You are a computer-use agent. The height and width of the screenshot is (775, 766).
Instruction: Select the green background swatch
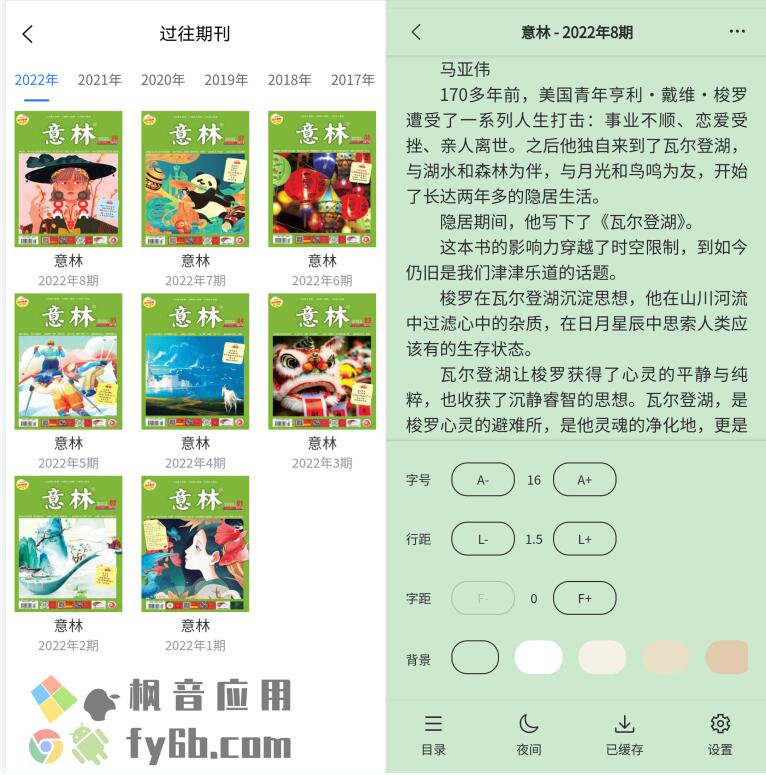click(475, 657)
